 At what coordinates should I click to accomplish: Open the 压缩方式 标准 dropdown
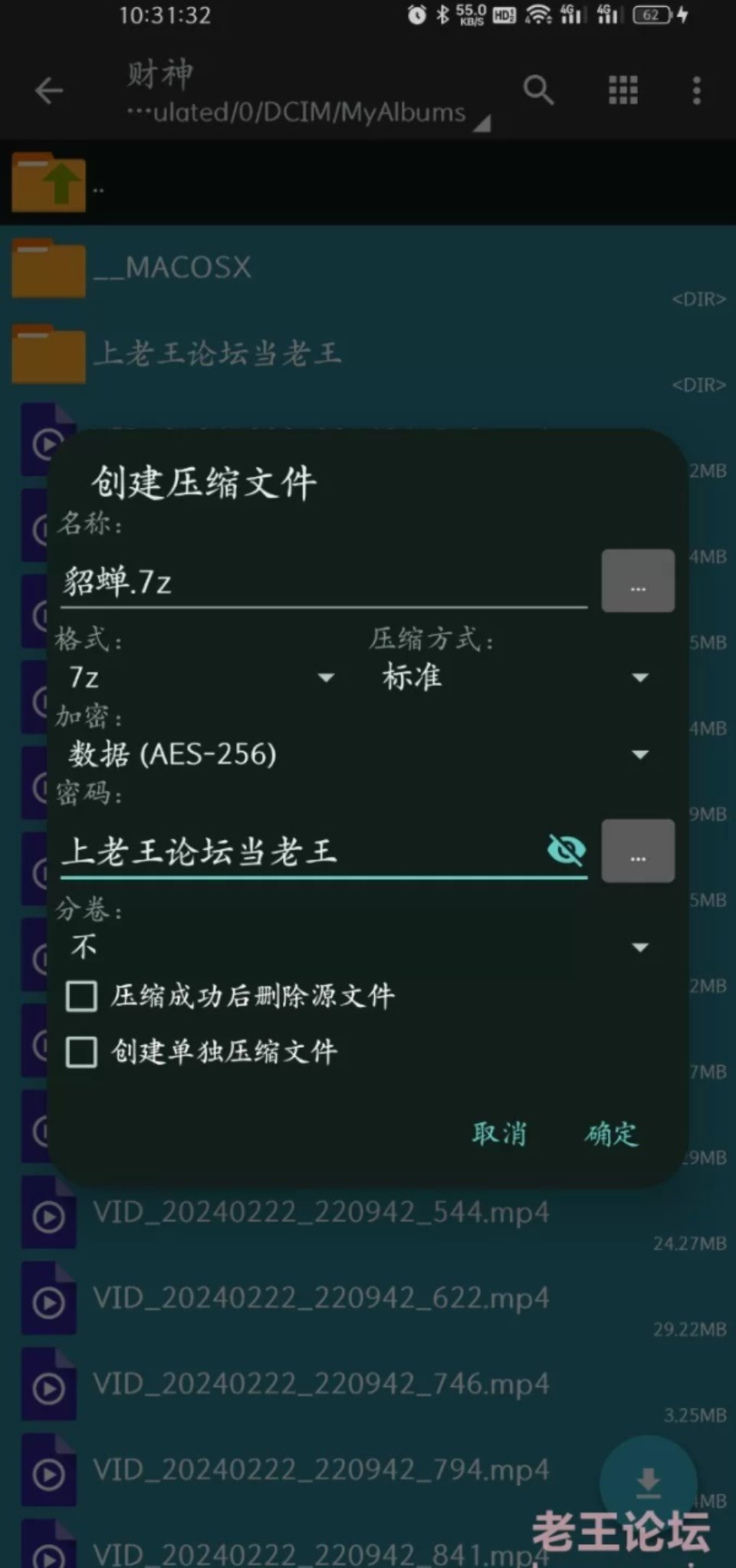[514, 677]
